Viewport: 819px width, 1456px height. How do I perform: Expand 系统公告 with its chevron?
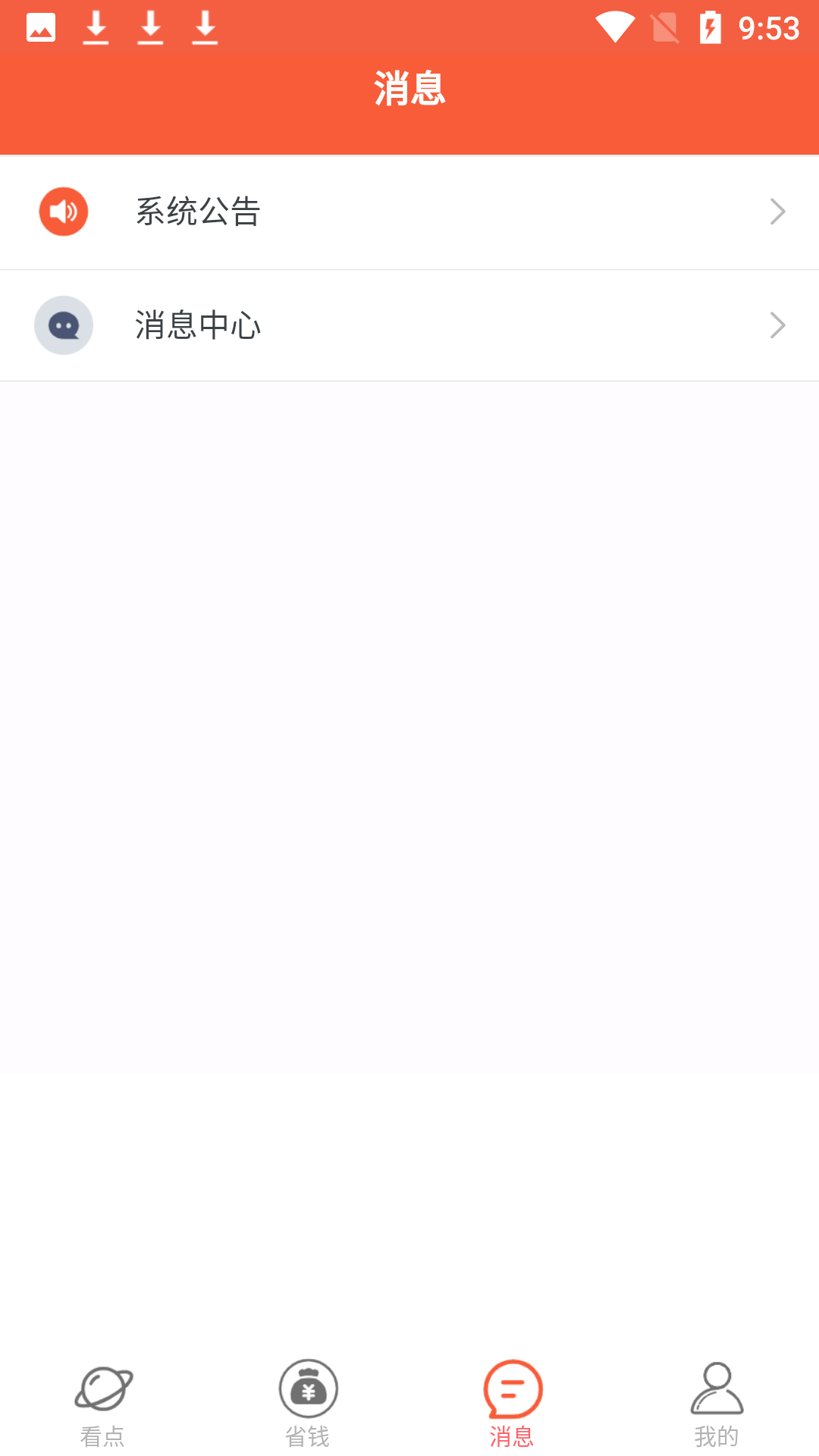point(778,212)
